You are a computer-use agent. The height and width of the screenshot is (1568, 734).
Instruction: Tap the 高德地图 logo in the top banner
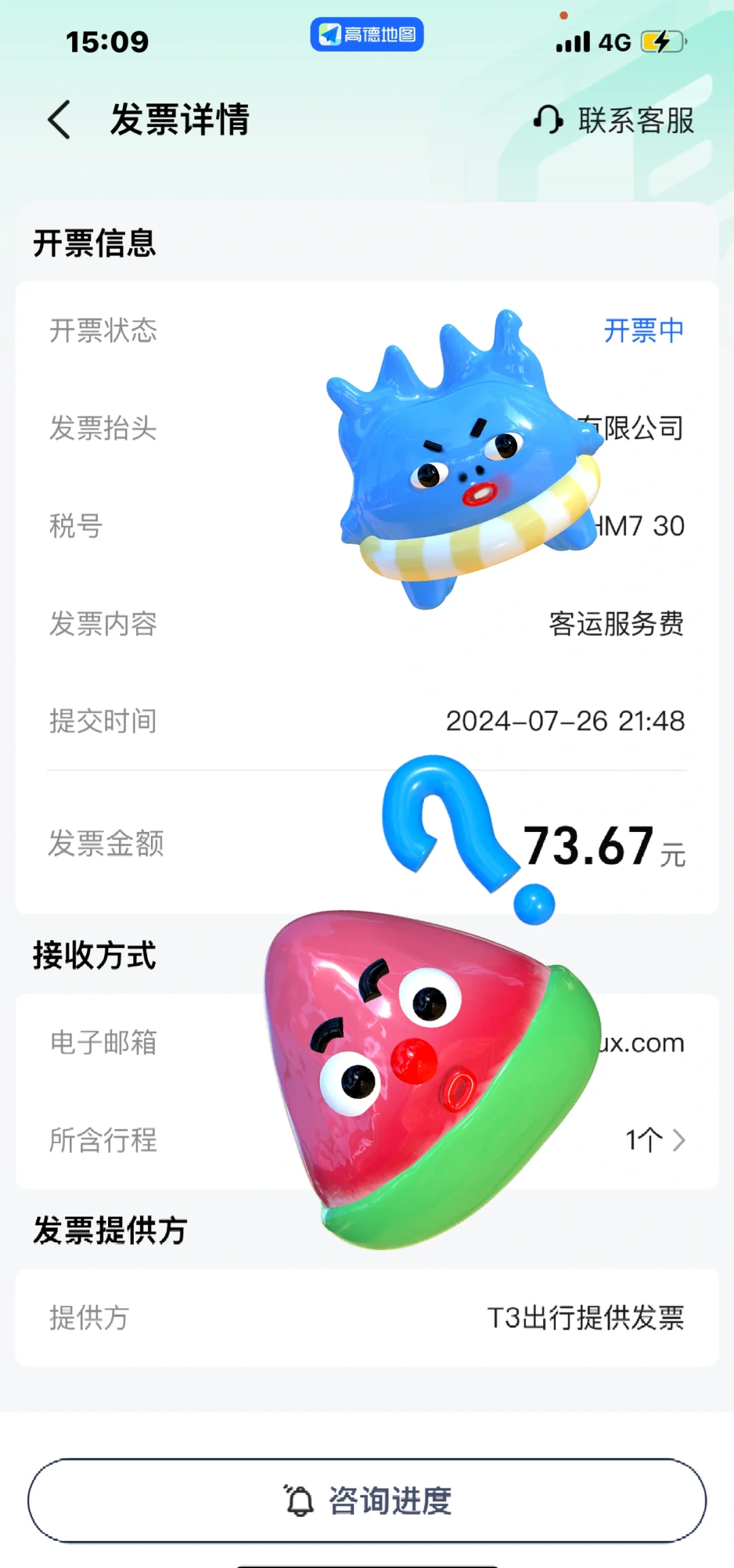pyautogui.click(x=367, y=36)
